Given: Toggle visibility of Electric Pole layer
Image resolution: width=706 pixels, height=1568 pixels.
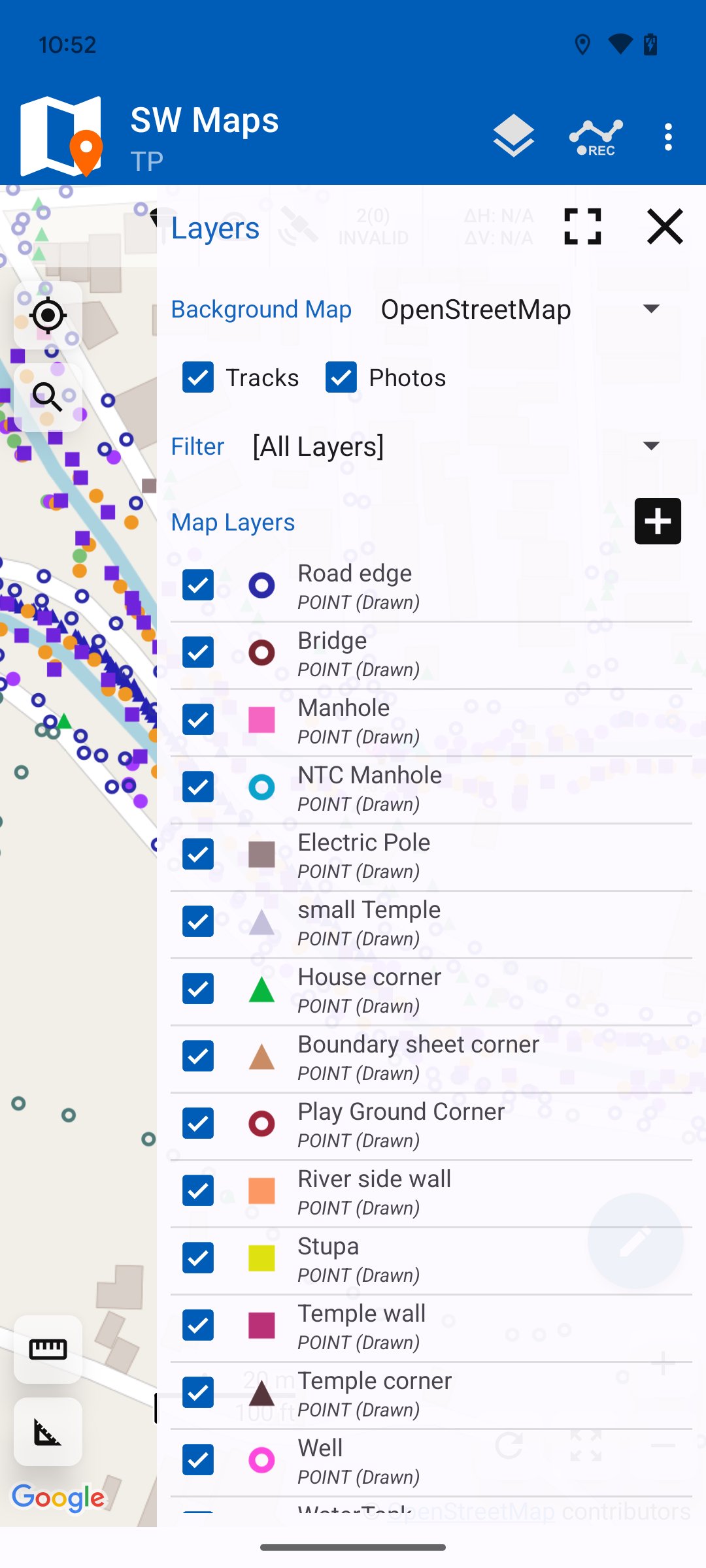Looking at the screenshot, I should click(x=198, y=854).
